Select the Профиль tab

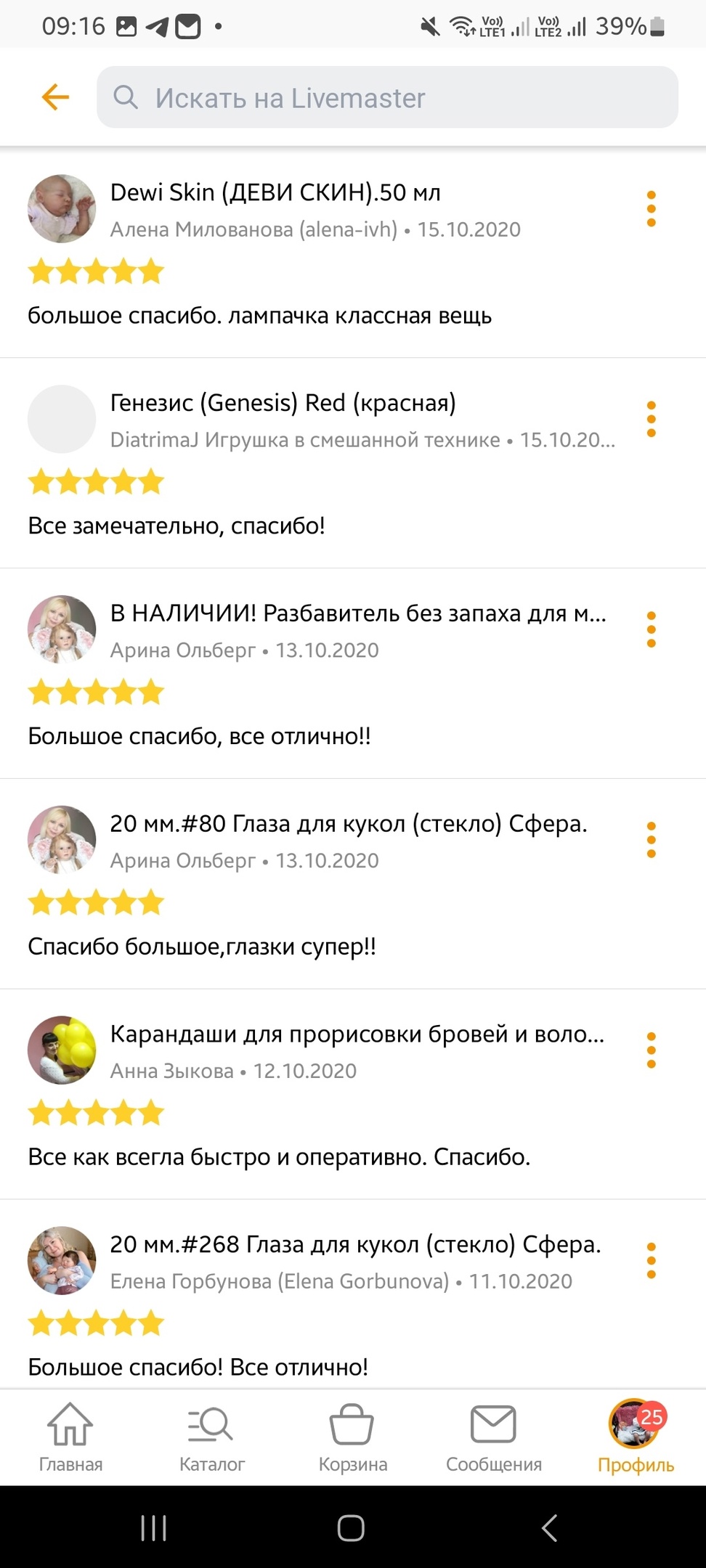[636, 1437]
